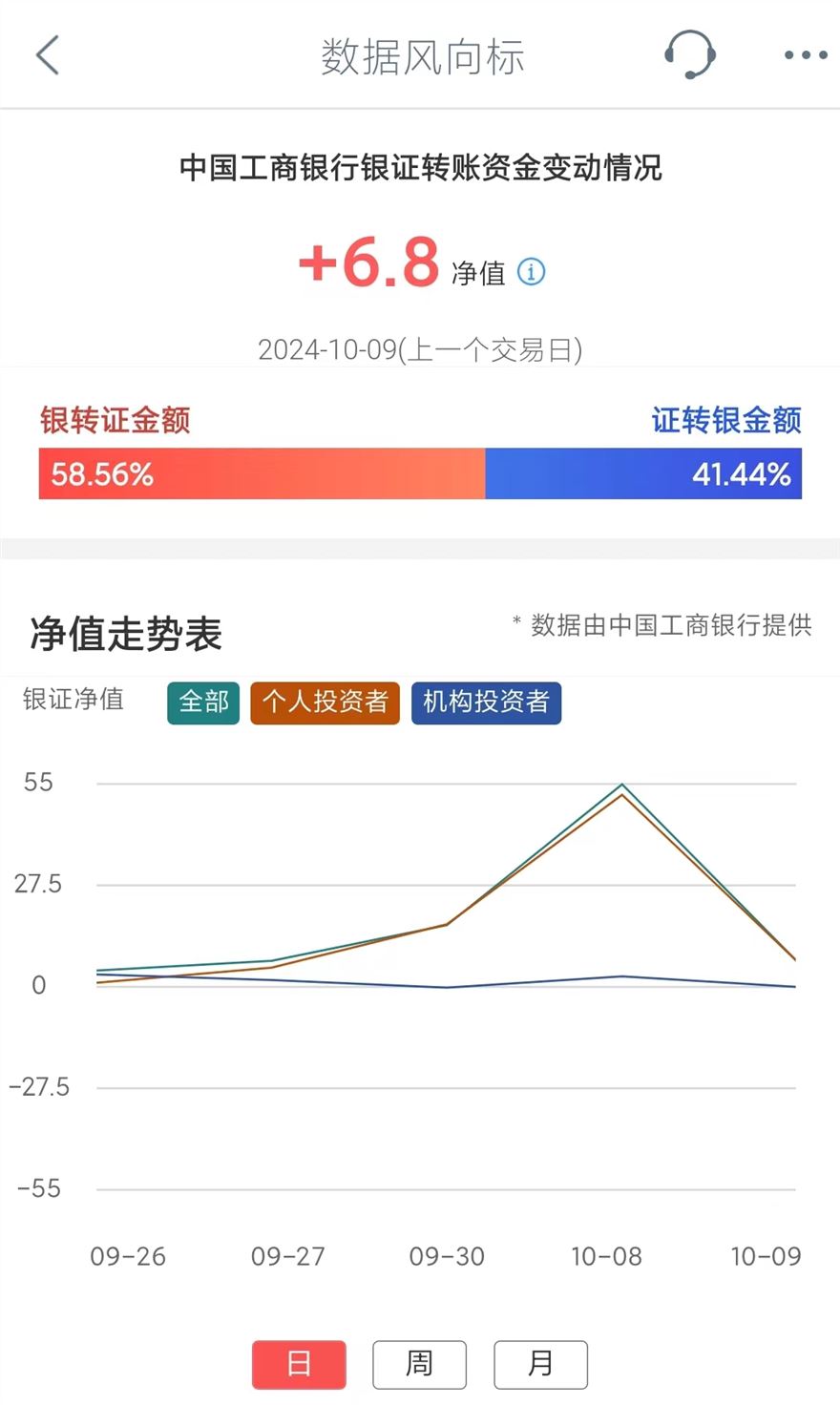This screenshot has width=840, height=1405.
Task: Toggle the 全部 series in the chart
Action: coord(203,702)
